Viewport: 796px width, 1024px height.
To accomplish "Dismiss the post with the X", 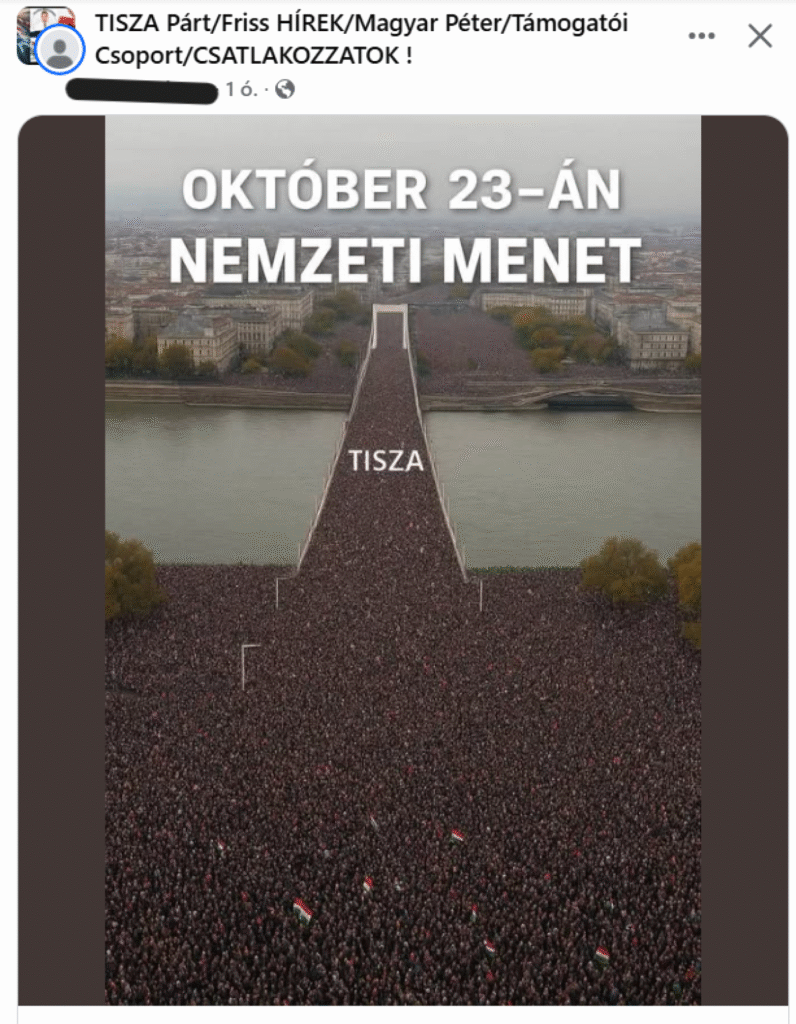I will (760, 36).
